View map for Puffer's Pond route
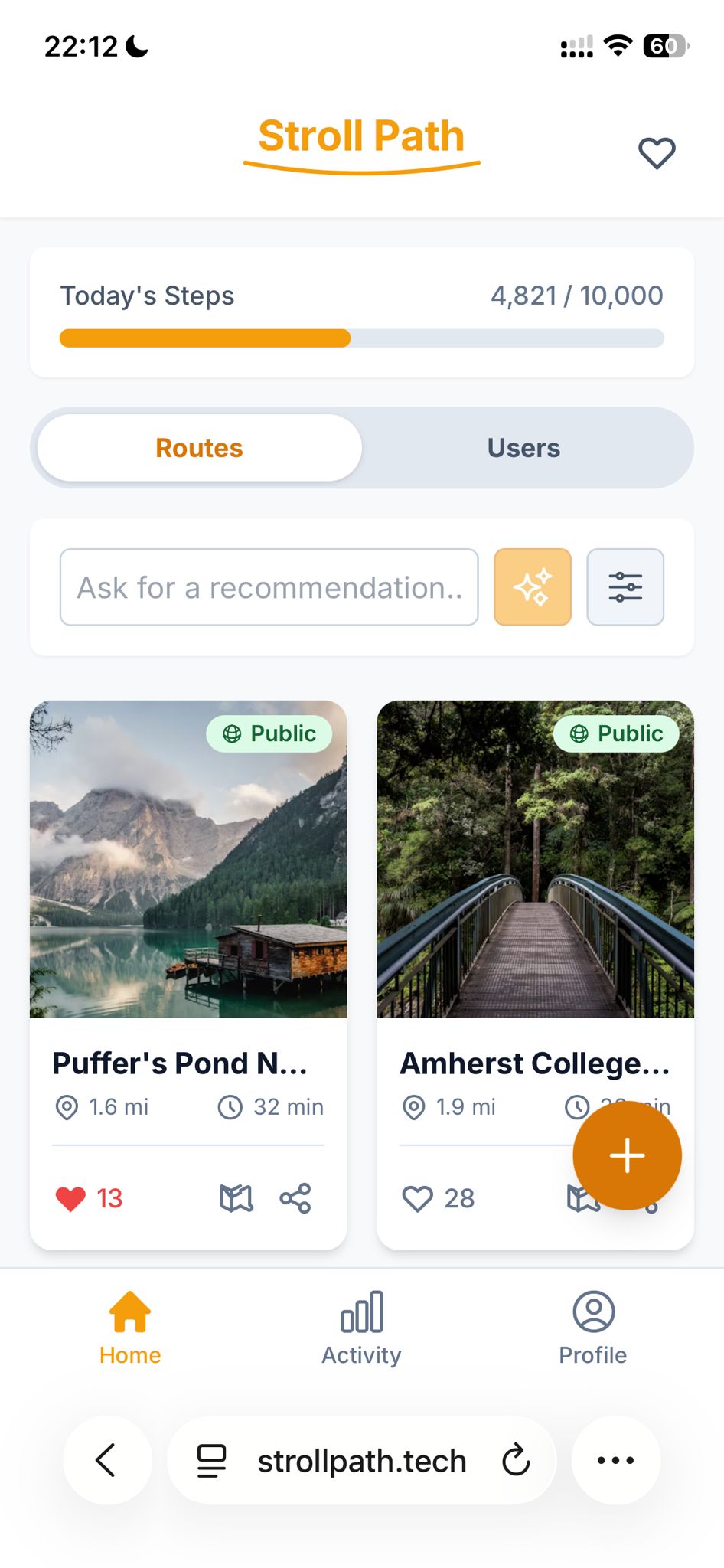This screenshot has height=1568, width=724. pyautogui.click(x=236, y=1198)
